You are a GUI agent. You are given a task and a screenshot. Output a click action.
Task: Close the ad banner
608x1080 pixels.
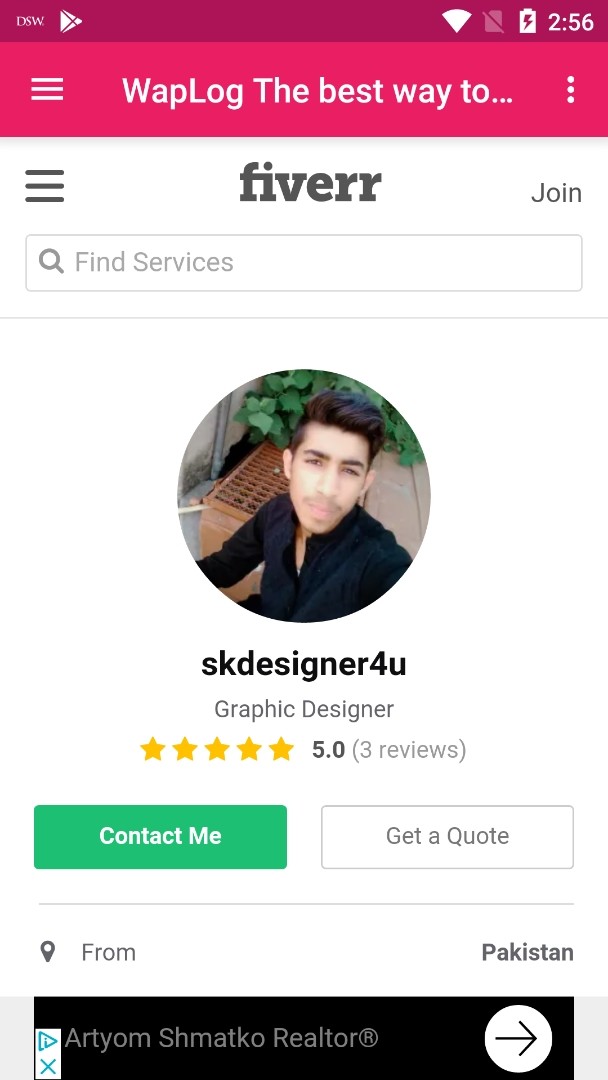[48, 1067]
